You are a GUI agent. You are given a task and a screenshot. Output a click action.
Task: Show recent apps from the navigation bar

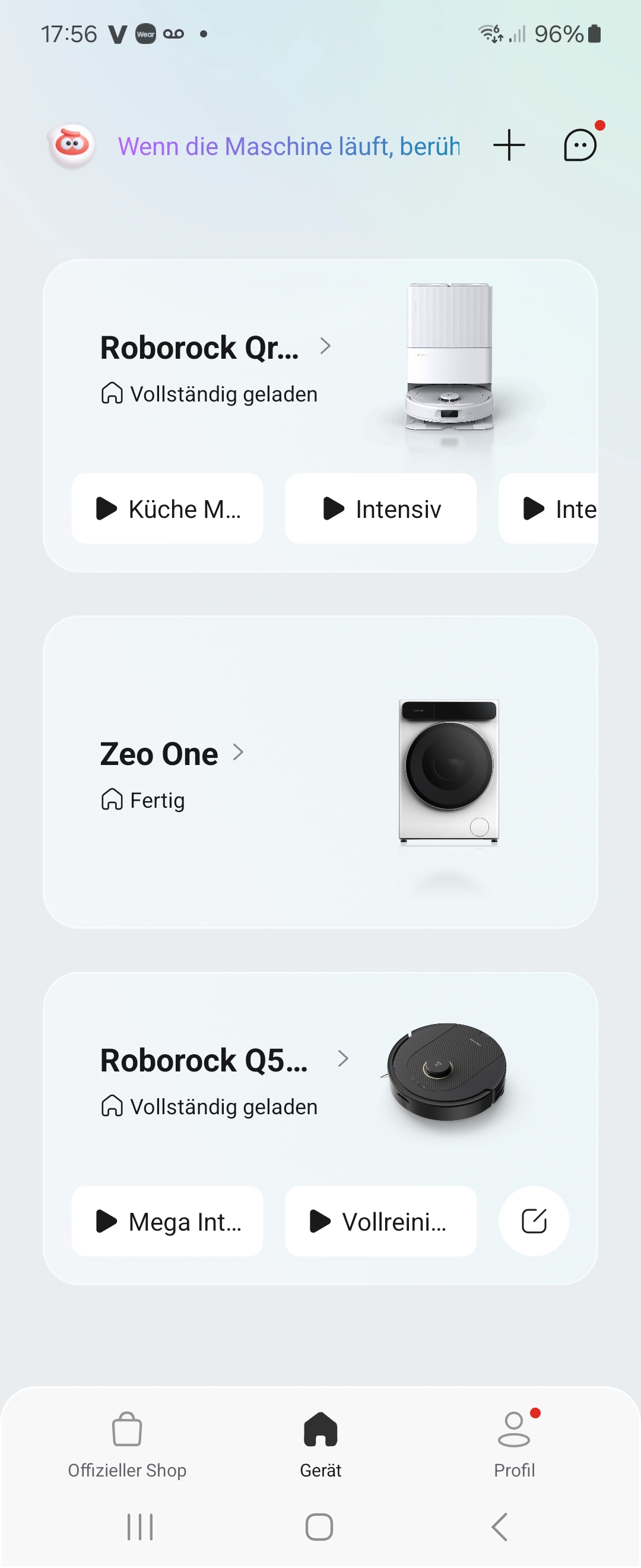point(140,1526)
